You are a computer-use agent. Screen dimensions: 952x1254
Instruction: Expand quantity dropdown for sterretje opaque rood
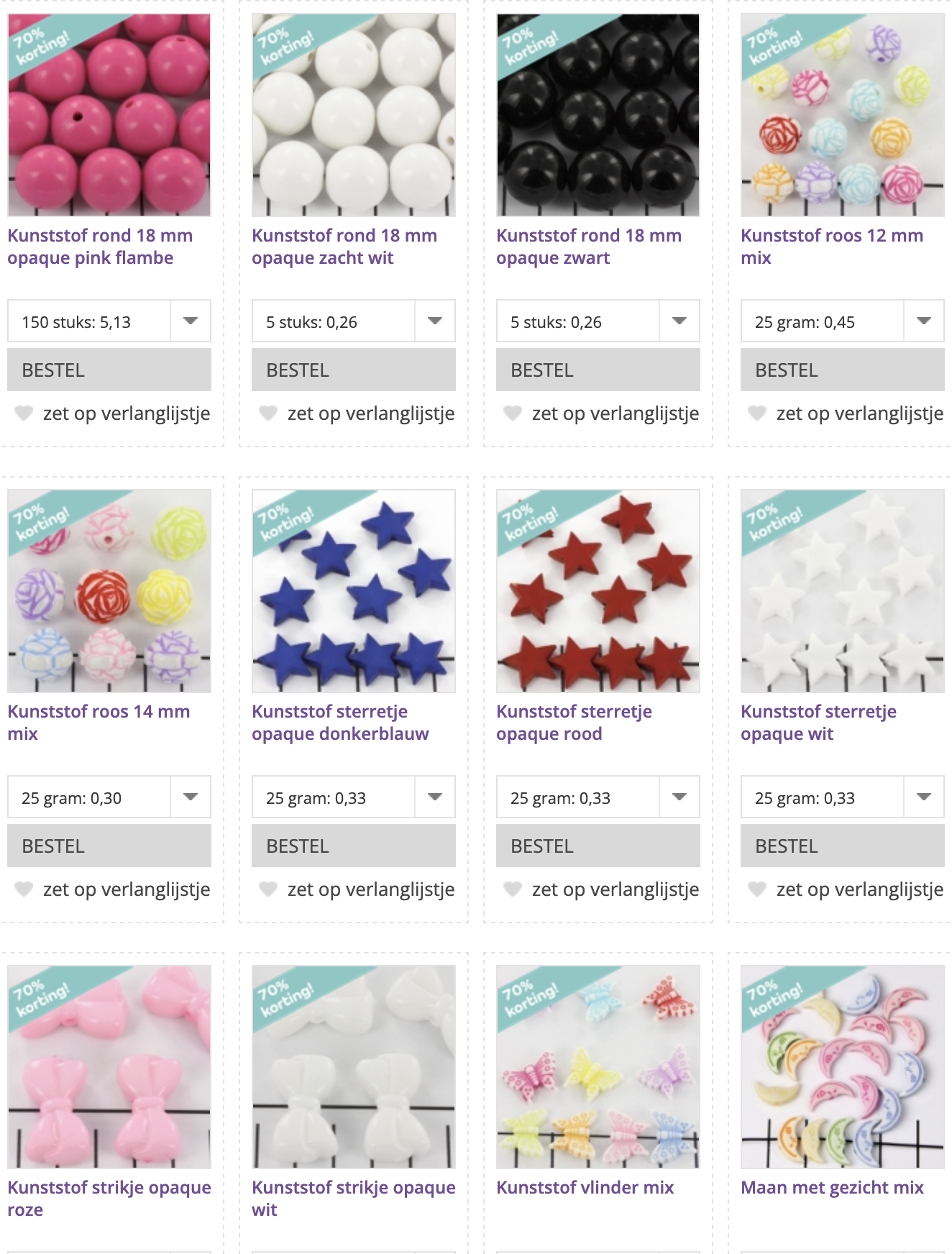679,797
